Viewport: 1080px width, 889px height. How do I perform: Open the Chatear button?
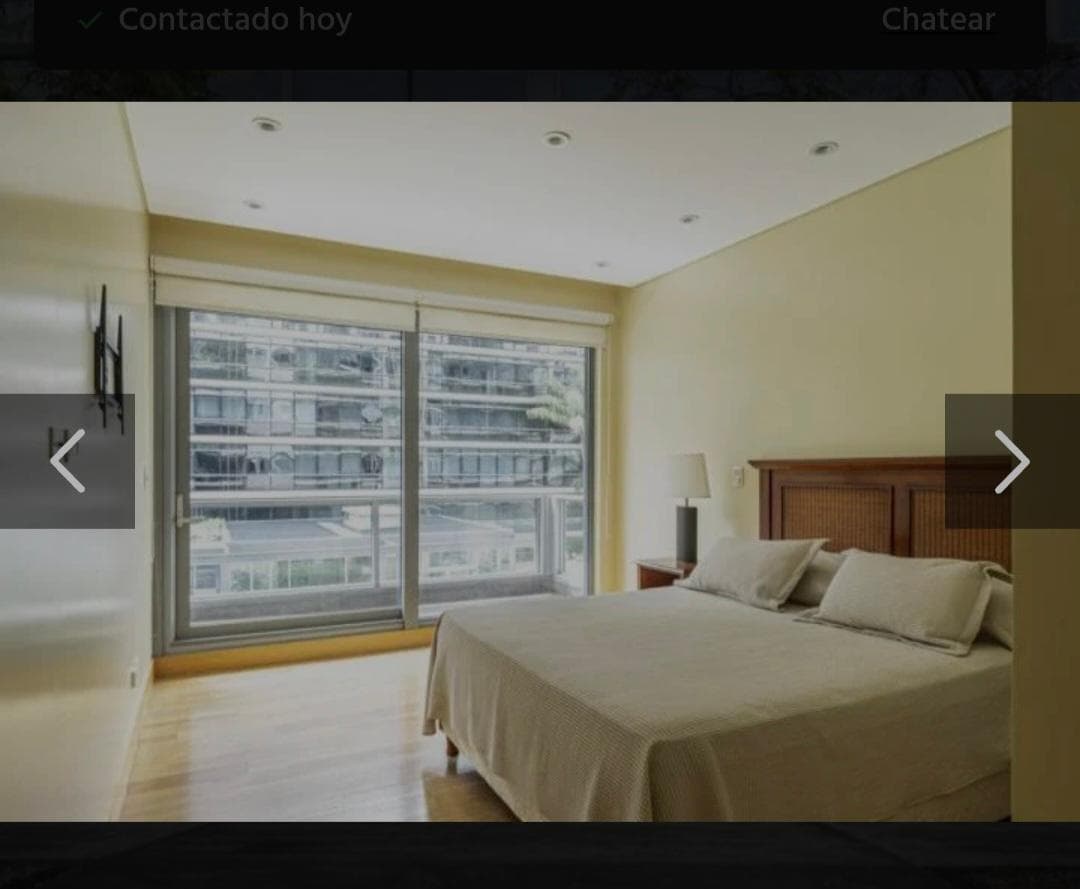(x=937, y=20)
